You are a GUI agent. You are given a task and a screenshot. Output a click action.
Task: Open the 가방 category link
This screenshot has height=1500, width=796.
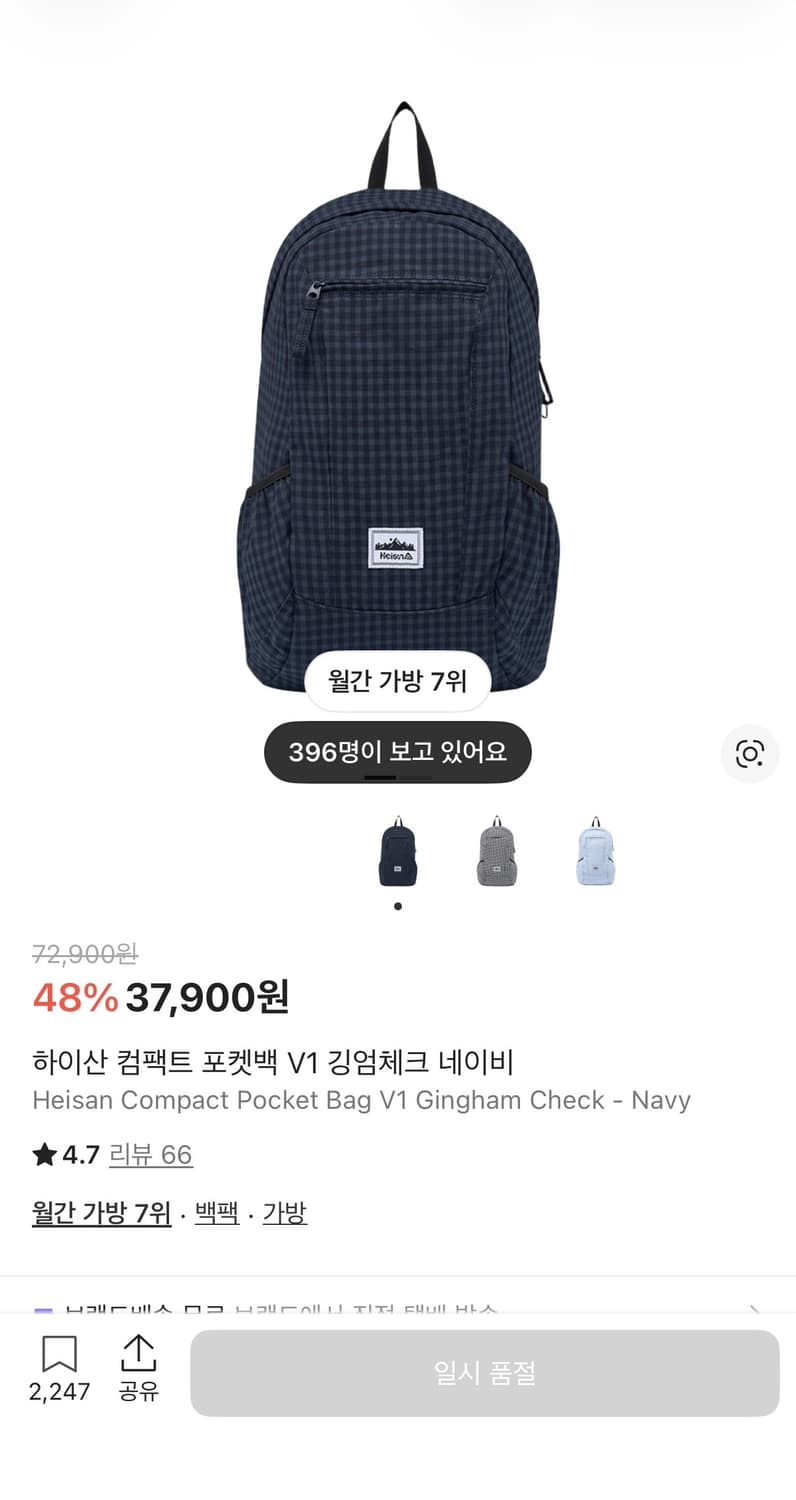tap(285, 1213)
